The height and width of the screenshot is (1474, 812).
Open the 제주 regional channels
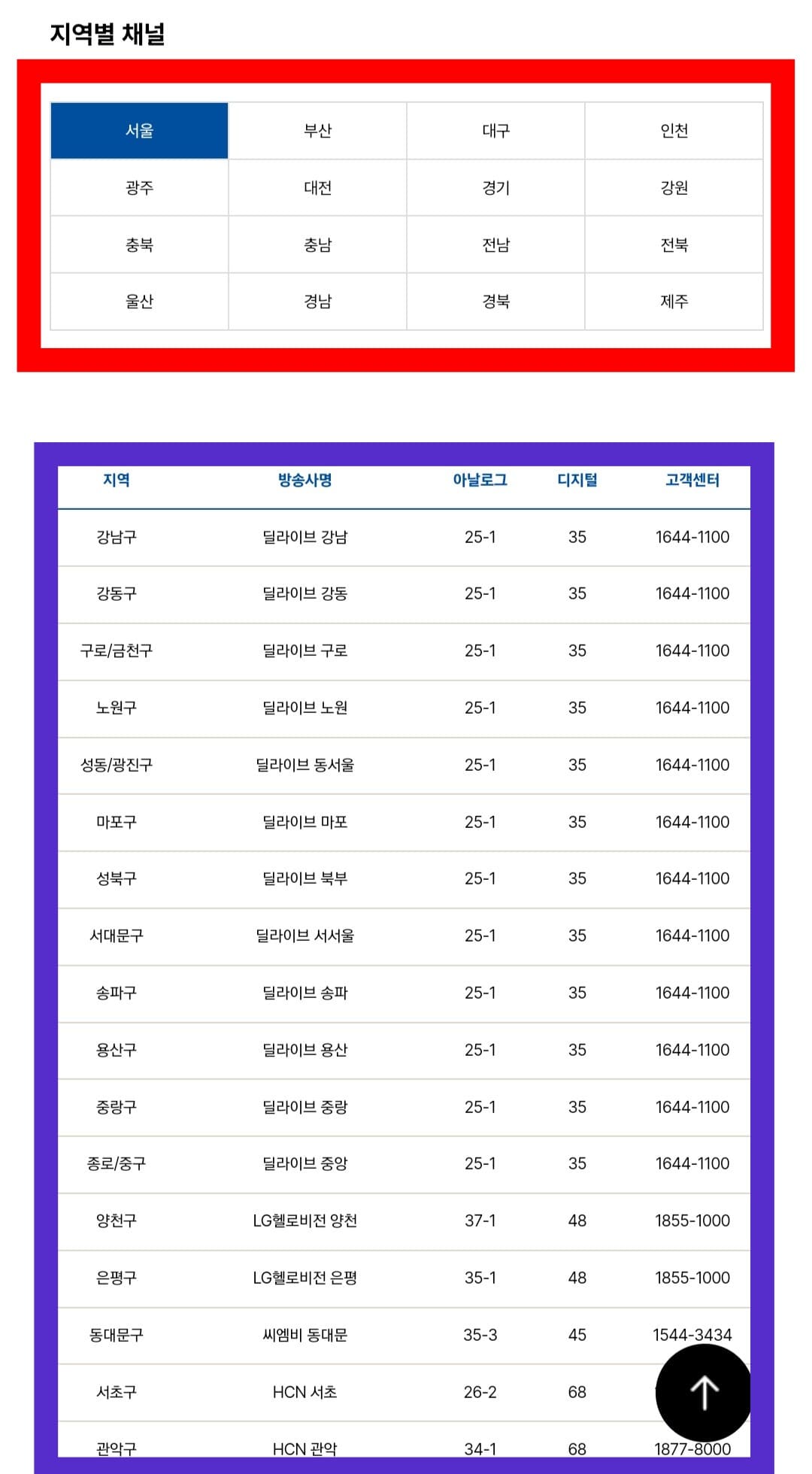[x=673, y=301]
